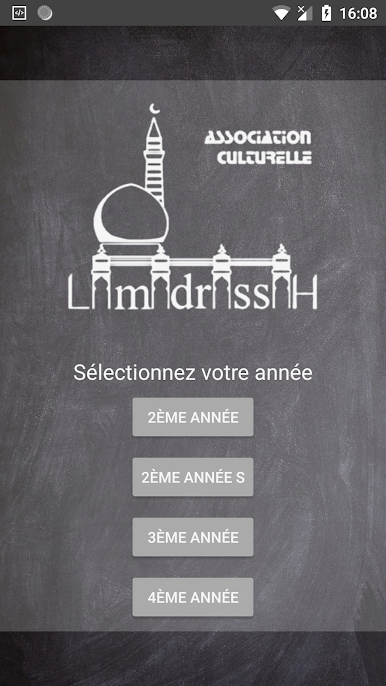Select the 2ÈME ANNÉE button
This screenshot has width=386, height=686.
pos(193,417)
